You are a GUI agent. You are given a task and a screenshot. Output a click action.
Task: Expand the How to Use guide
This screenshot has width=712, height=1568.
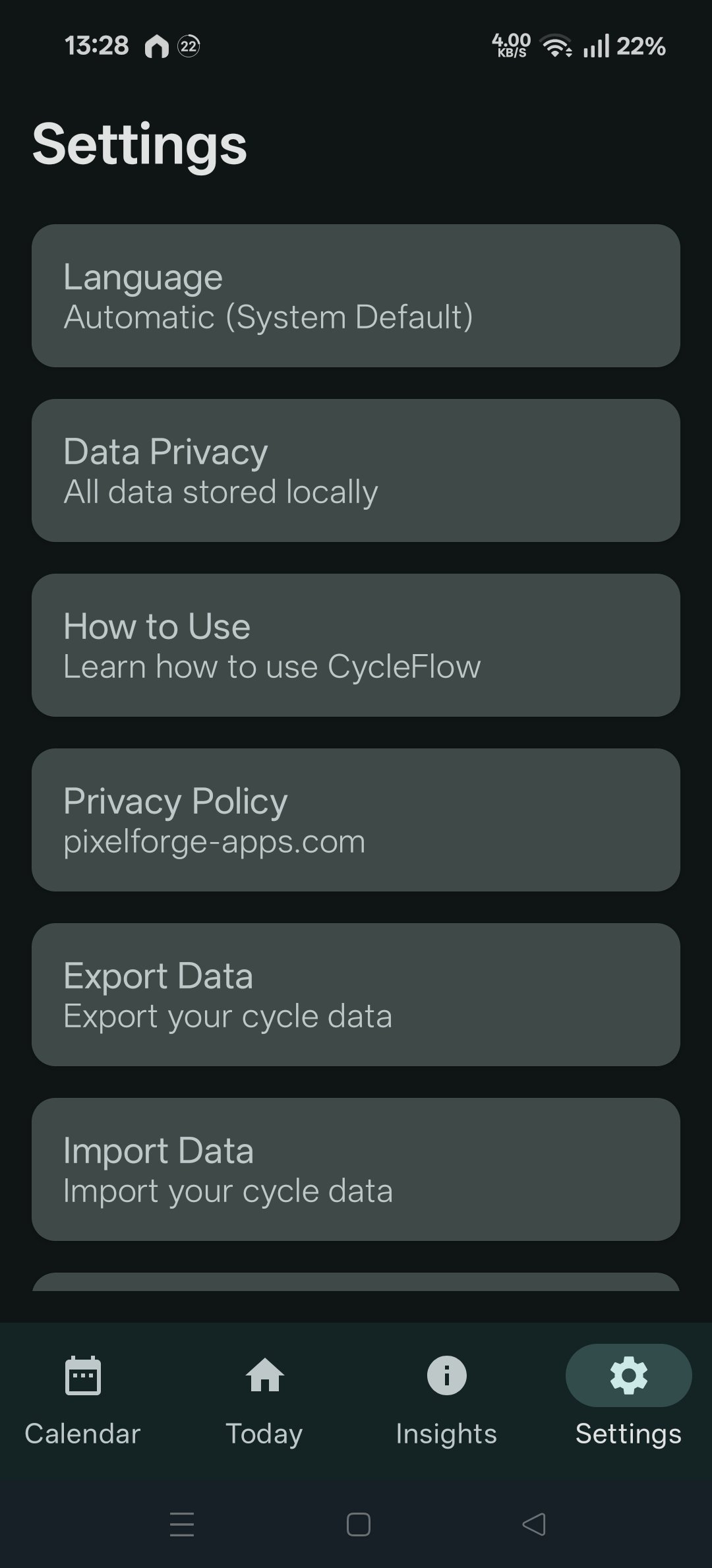pos(356,645)
